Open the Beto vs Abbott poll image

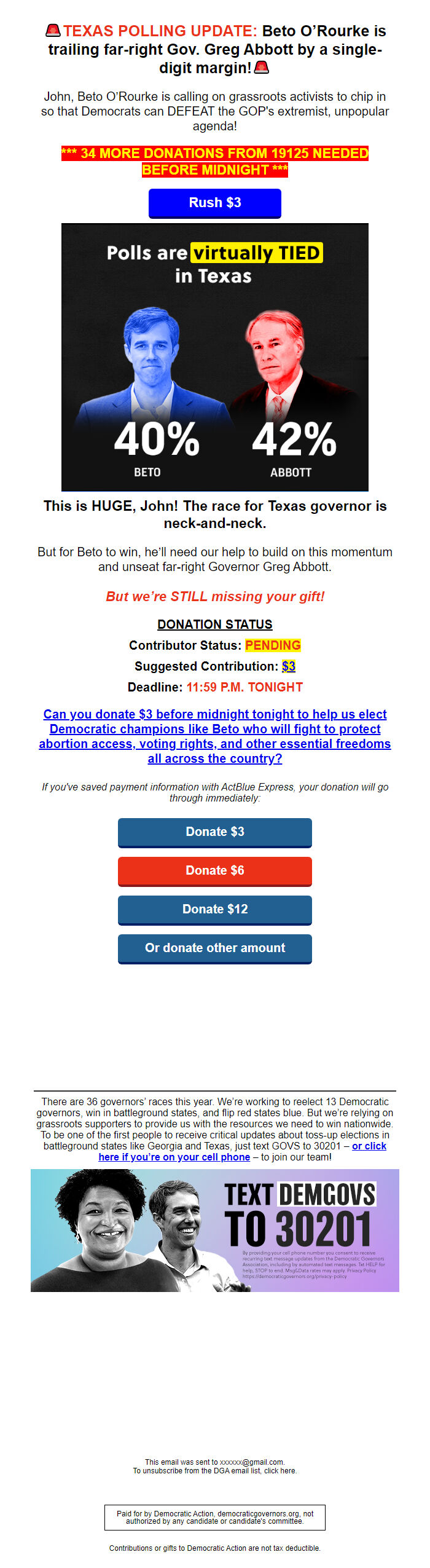click(x=214, y=357)
